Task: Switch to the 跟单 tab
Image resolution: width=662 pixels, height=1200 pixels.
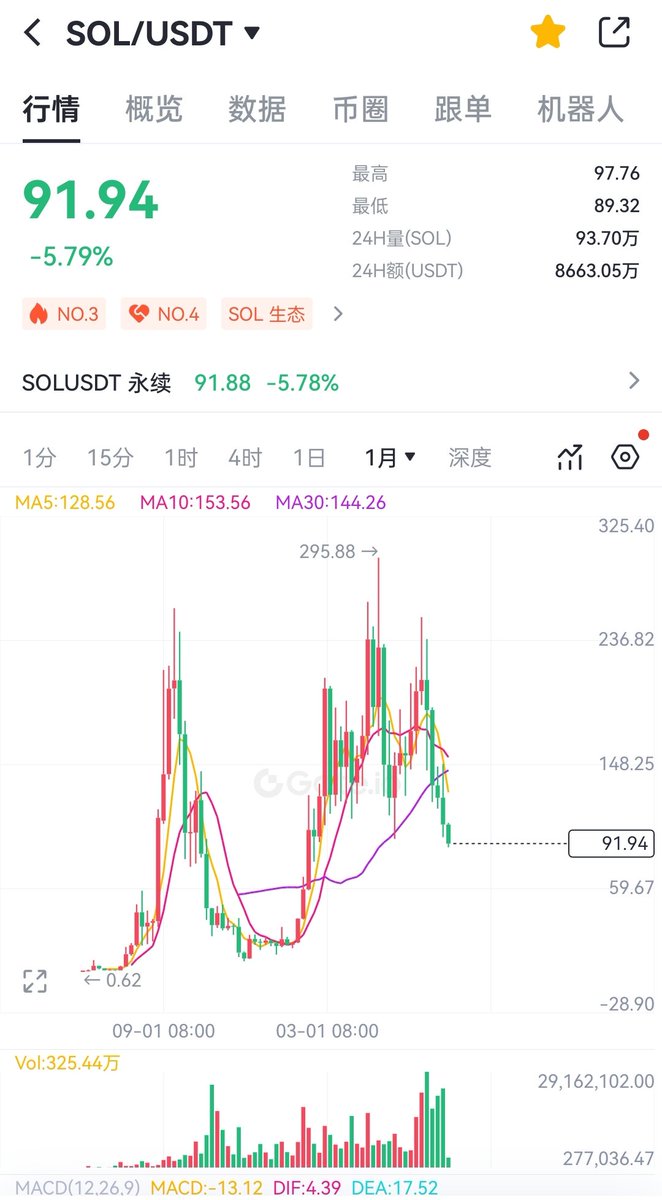Action: 463,109
